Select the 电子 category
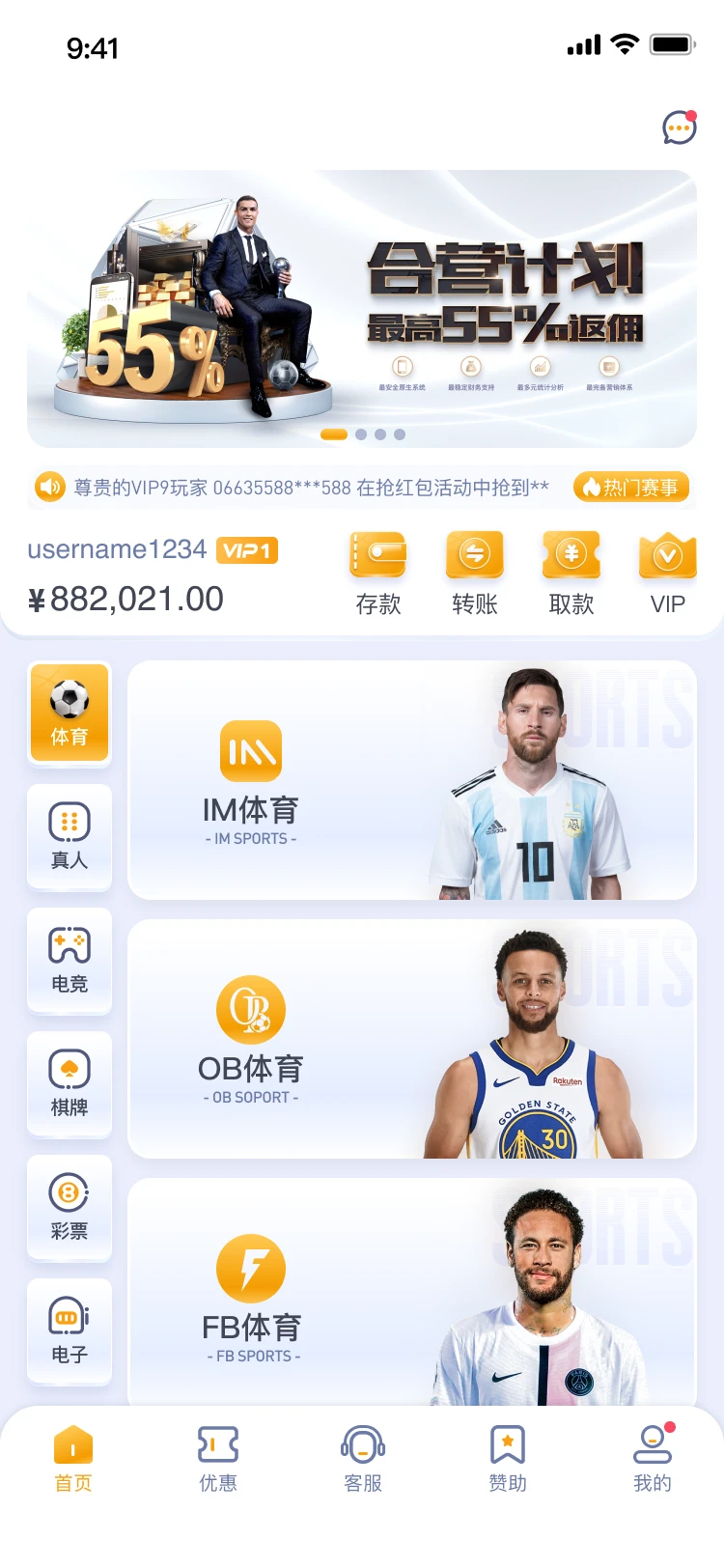The height and width of the screenshot is (1568, 724). [70, 1330]
